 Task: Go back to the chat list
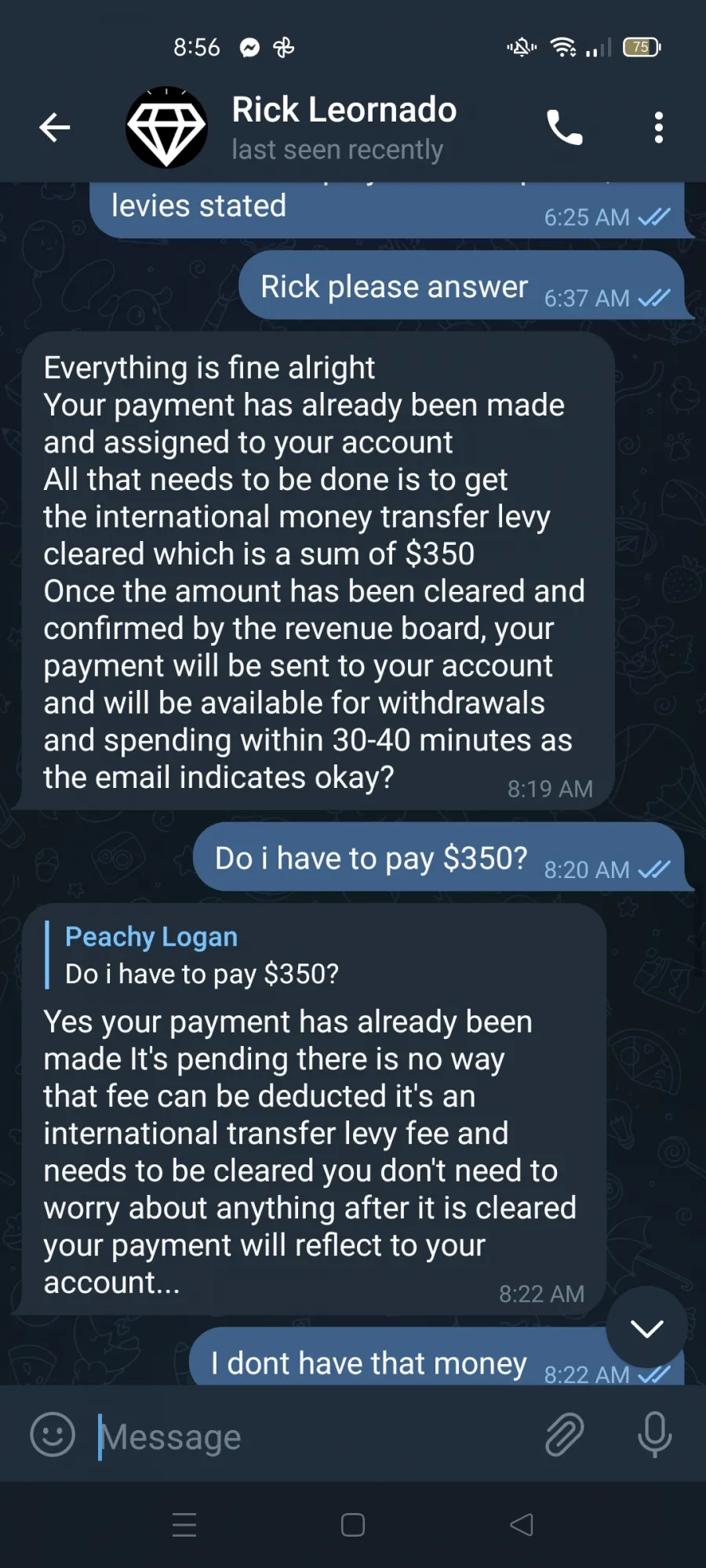coord(55,127)
